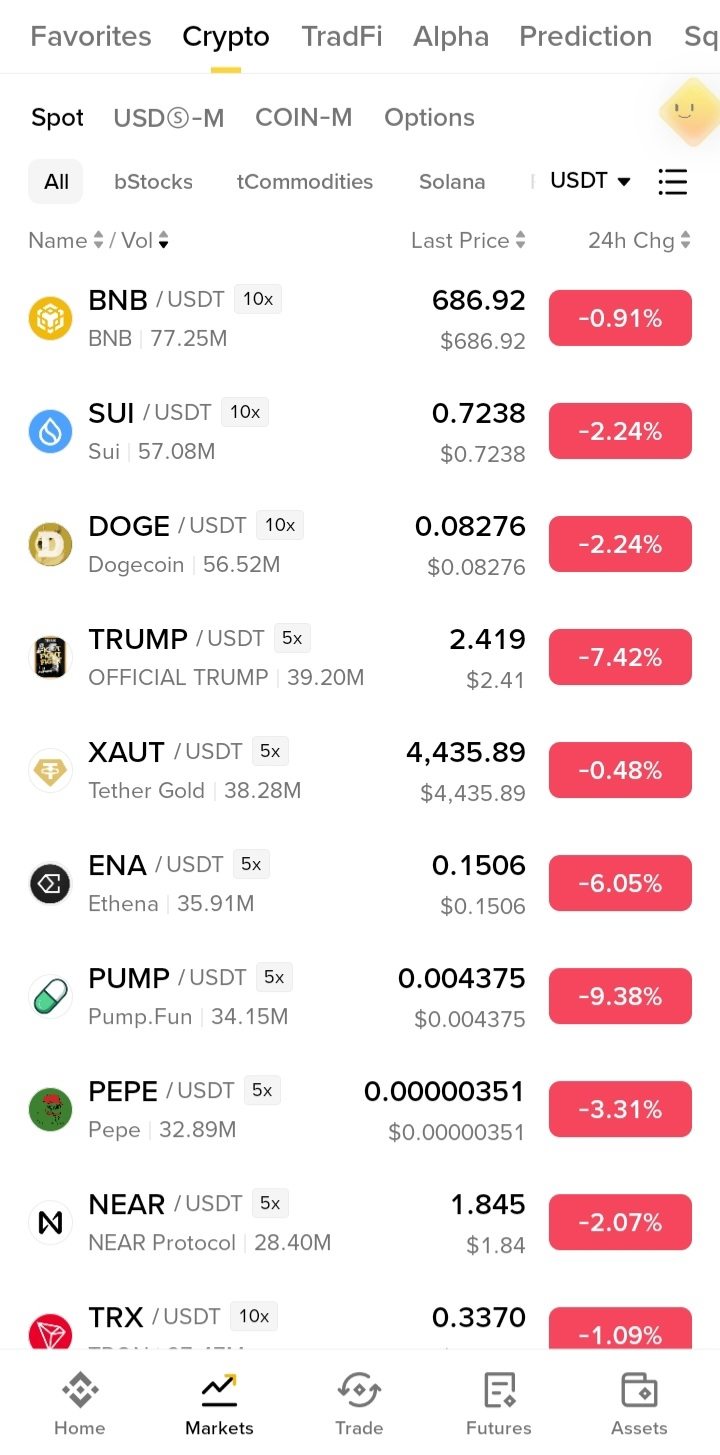Go to the Prediction tab
The width and height of the screenshot is (720, 1455).
point(585,37)
